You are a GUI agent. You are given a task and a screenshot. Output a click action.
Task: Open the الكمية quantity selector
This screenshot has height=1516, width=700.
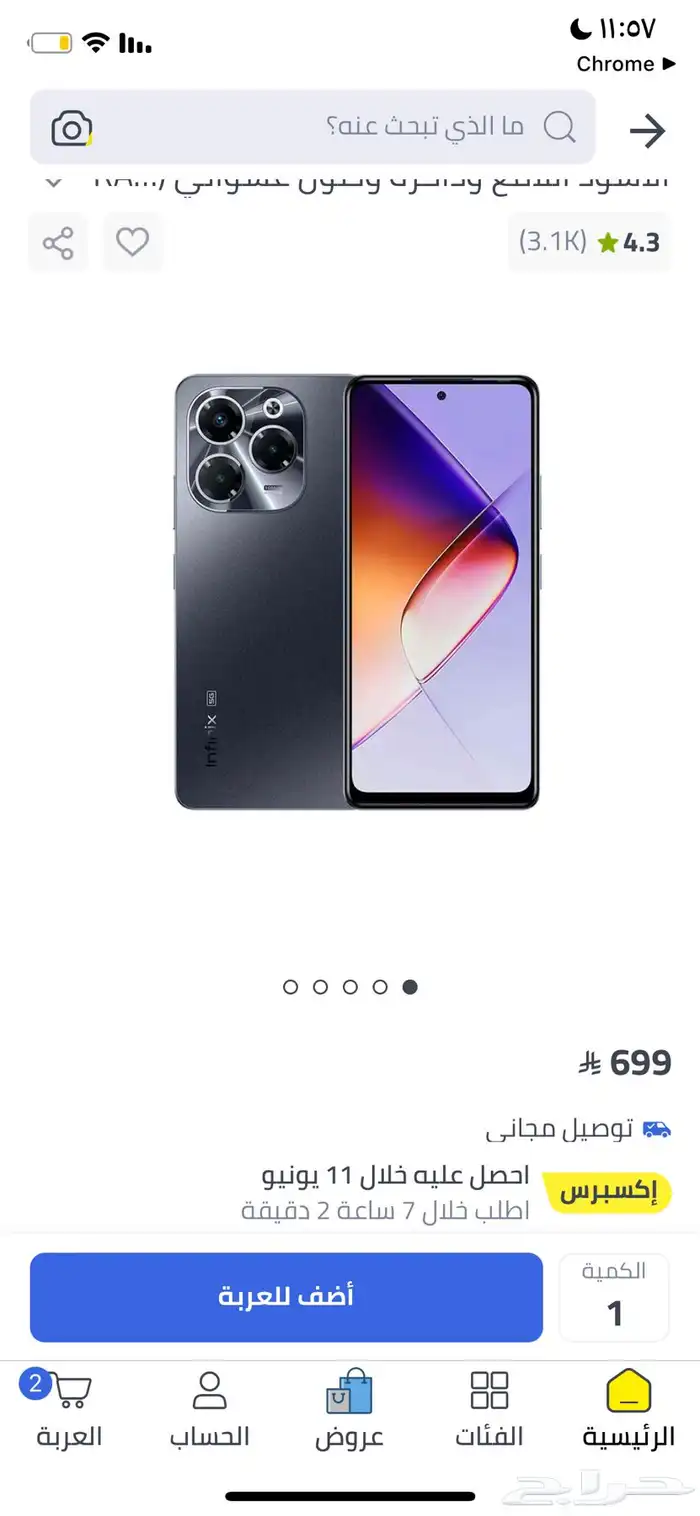click(x=614, y=1297)
